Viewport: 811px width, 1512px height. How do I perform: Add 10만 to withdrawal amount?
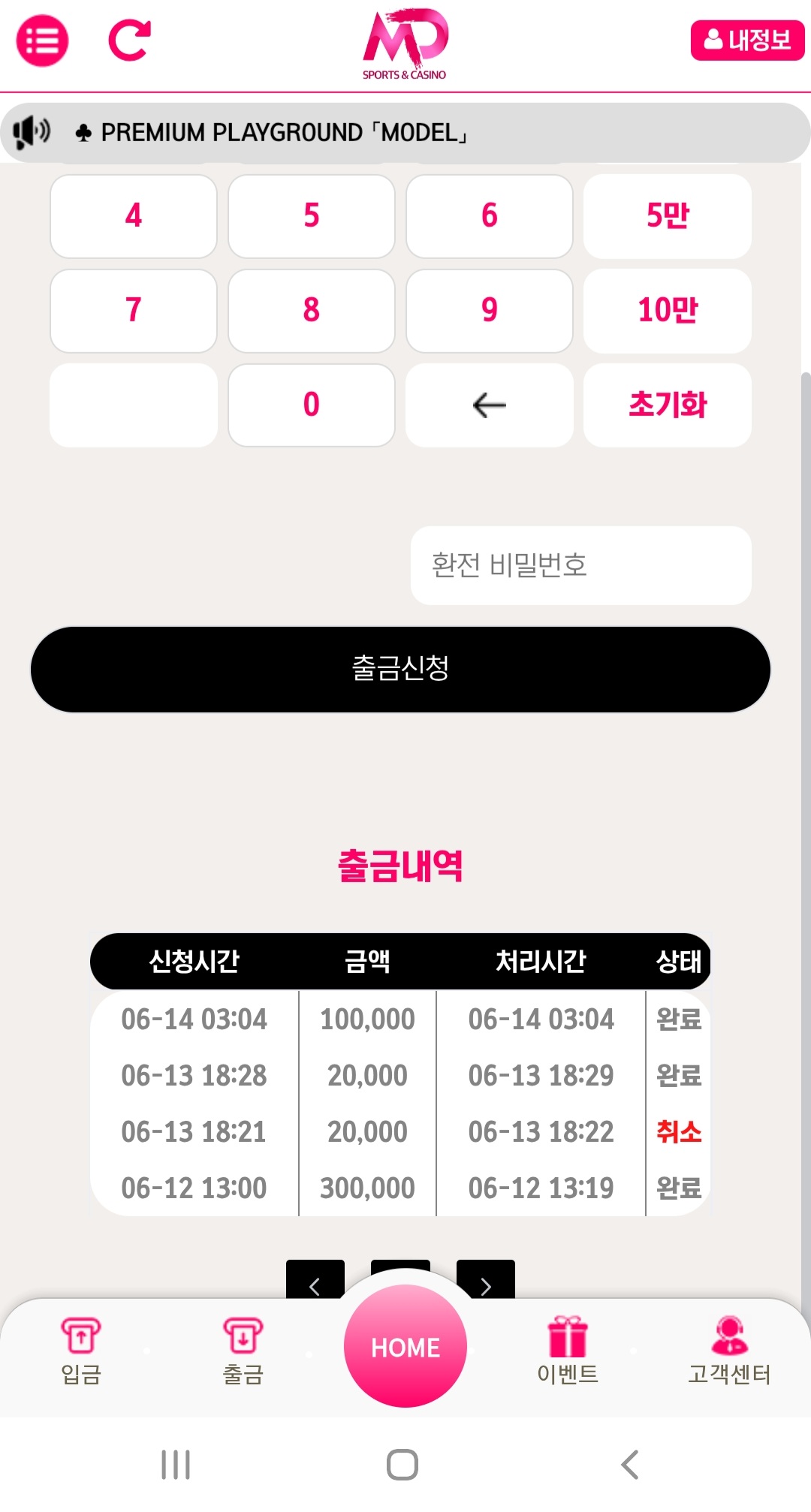pyautogui.click(x=667, y=310)
